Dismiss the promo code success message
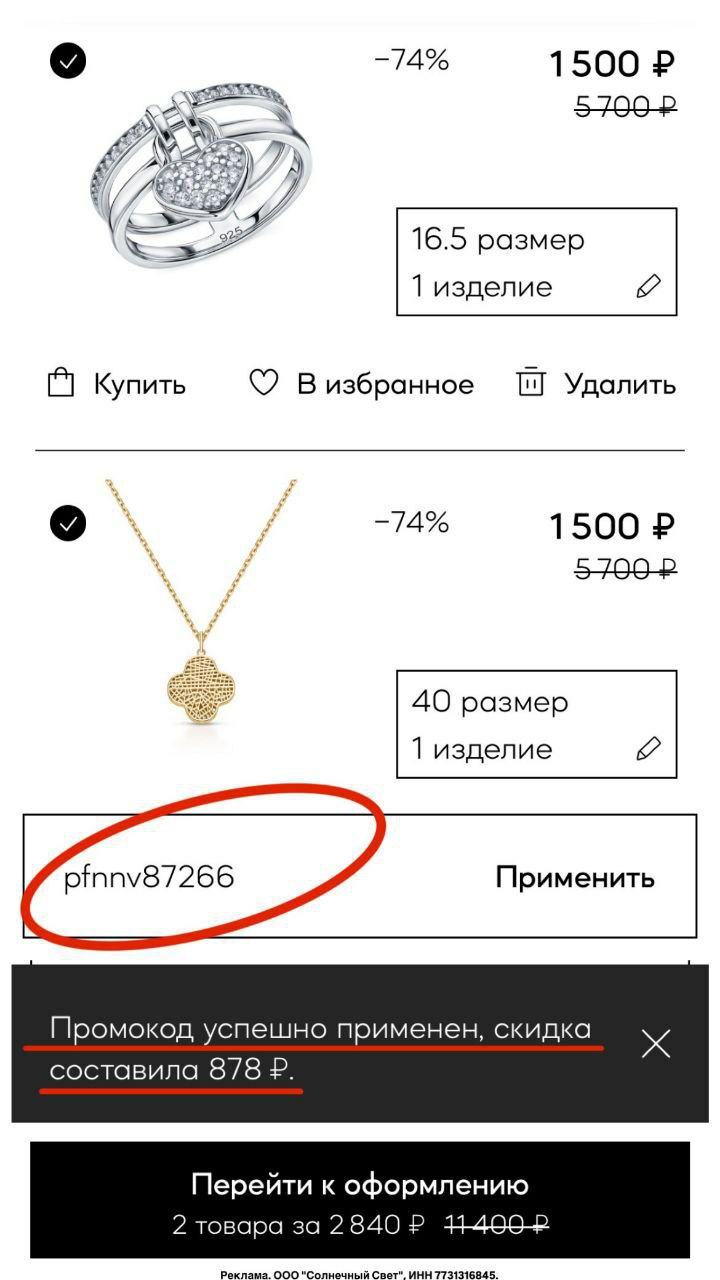 click(x=655, y=1044)
